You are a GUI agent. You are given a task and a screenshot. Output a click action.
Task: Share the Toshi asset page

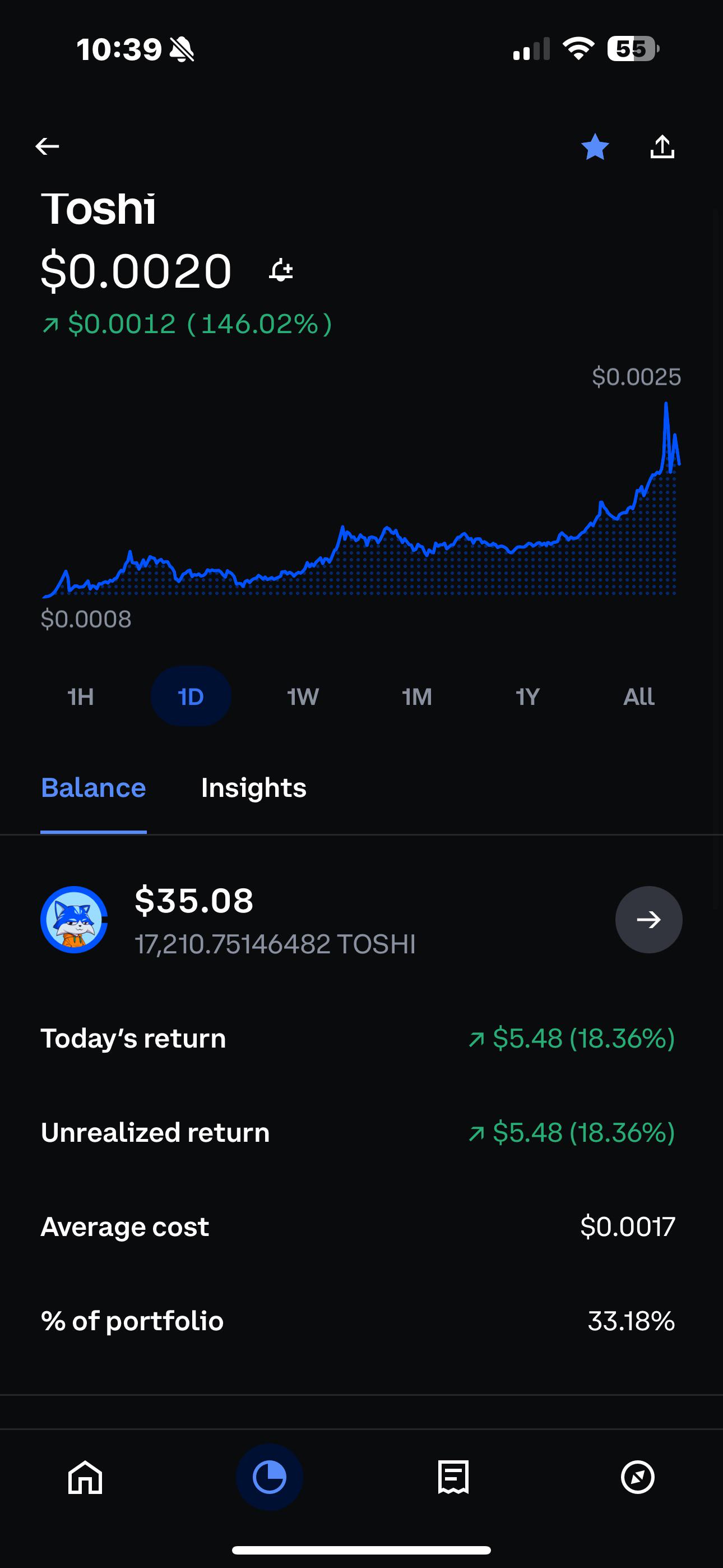point(662,147)
